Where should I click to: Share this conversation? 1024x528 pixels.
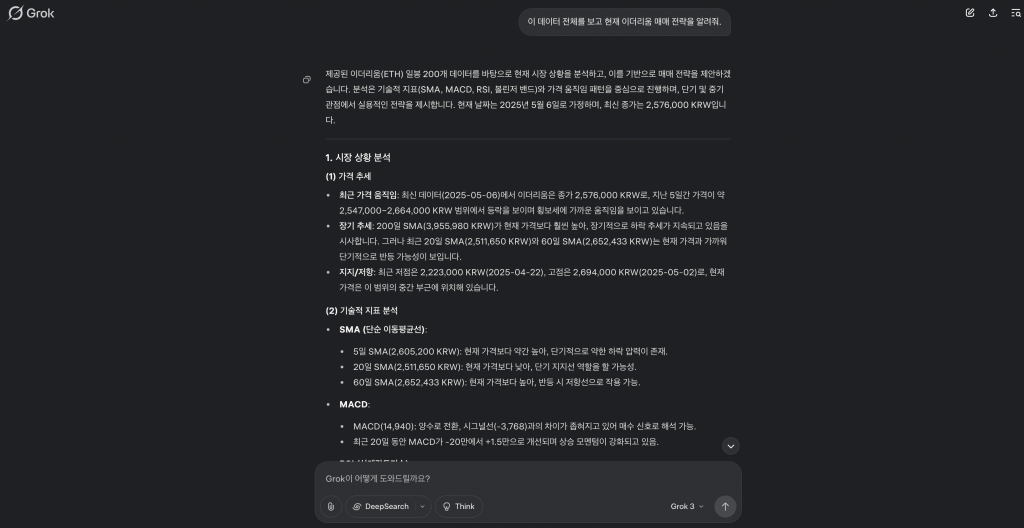click(x=992, y=13)
